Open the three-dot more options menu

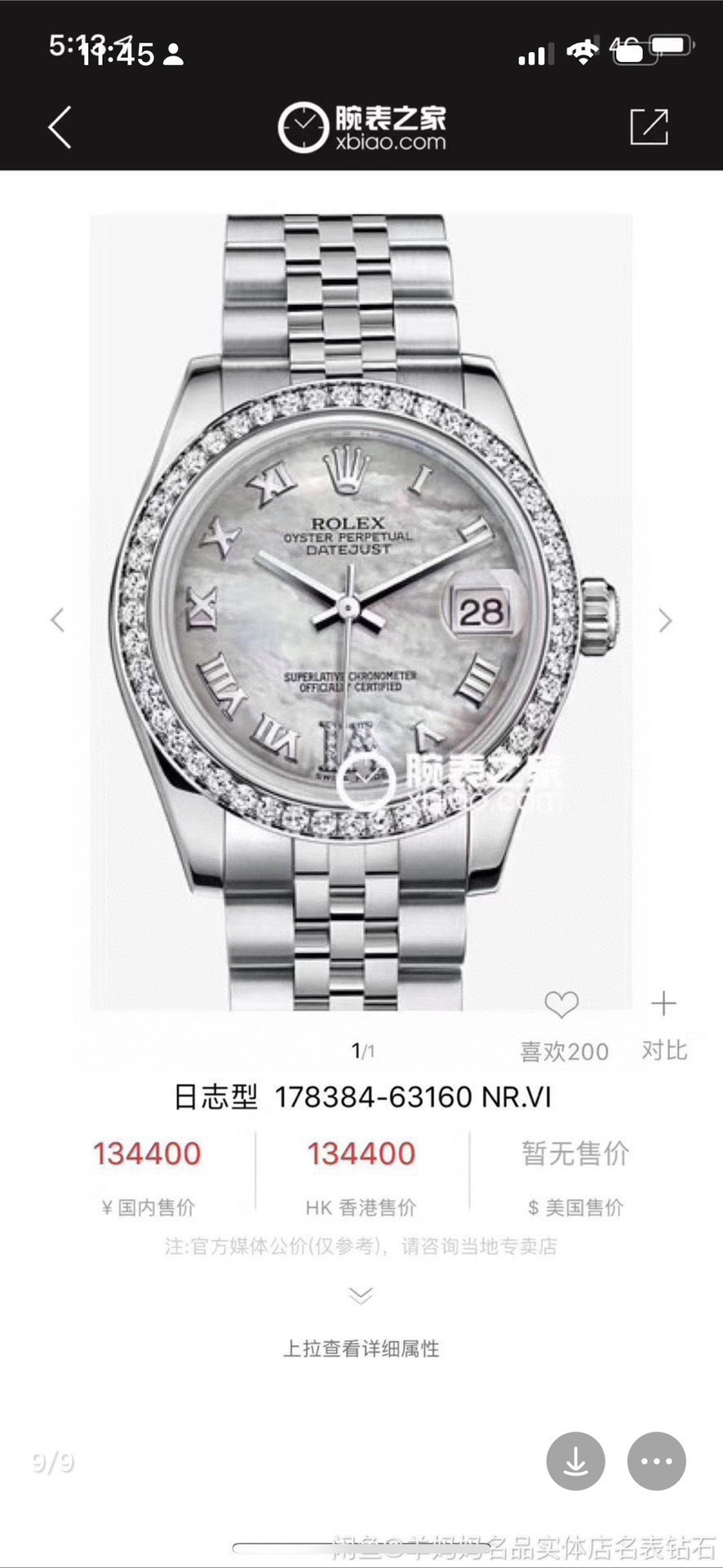pos(656,1461)
